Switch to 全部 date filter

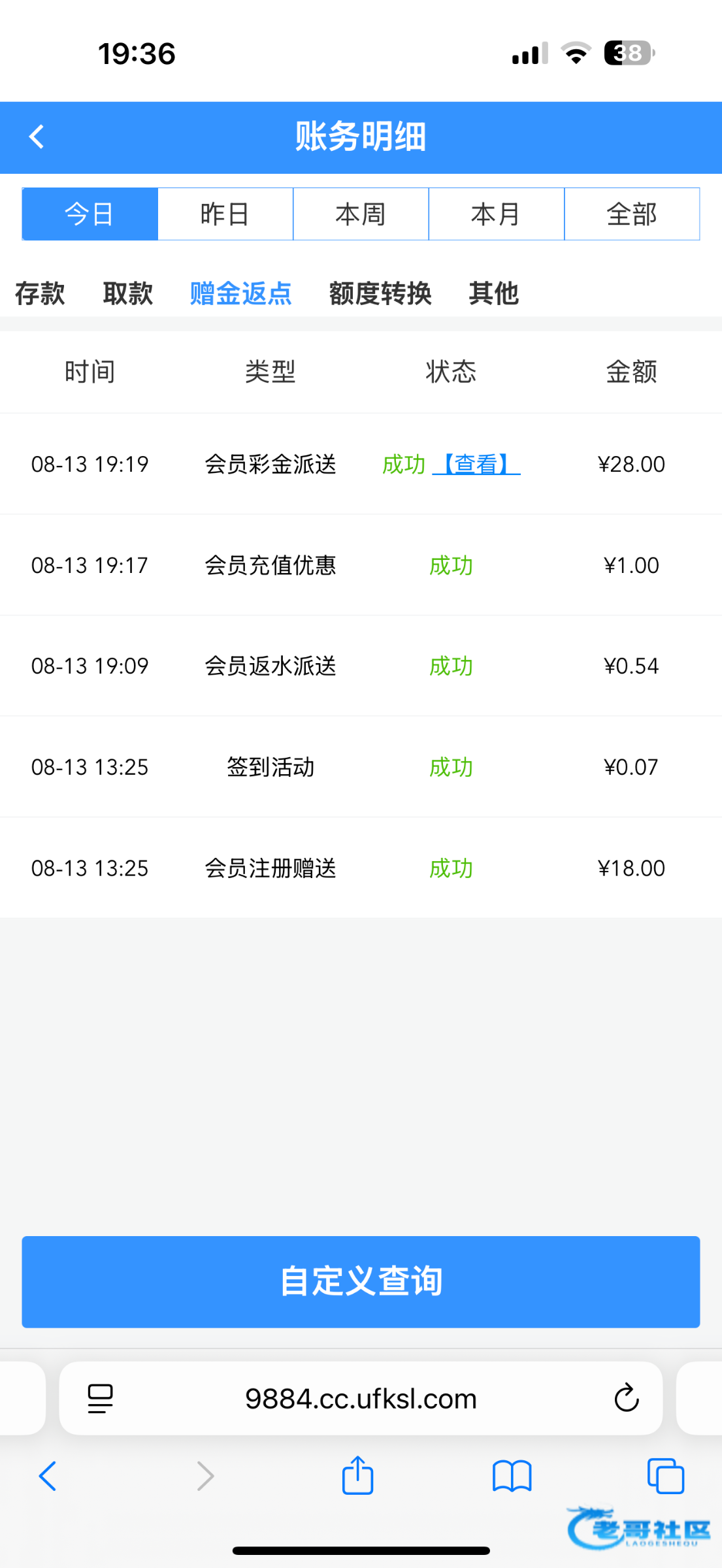tap(631, 214)
